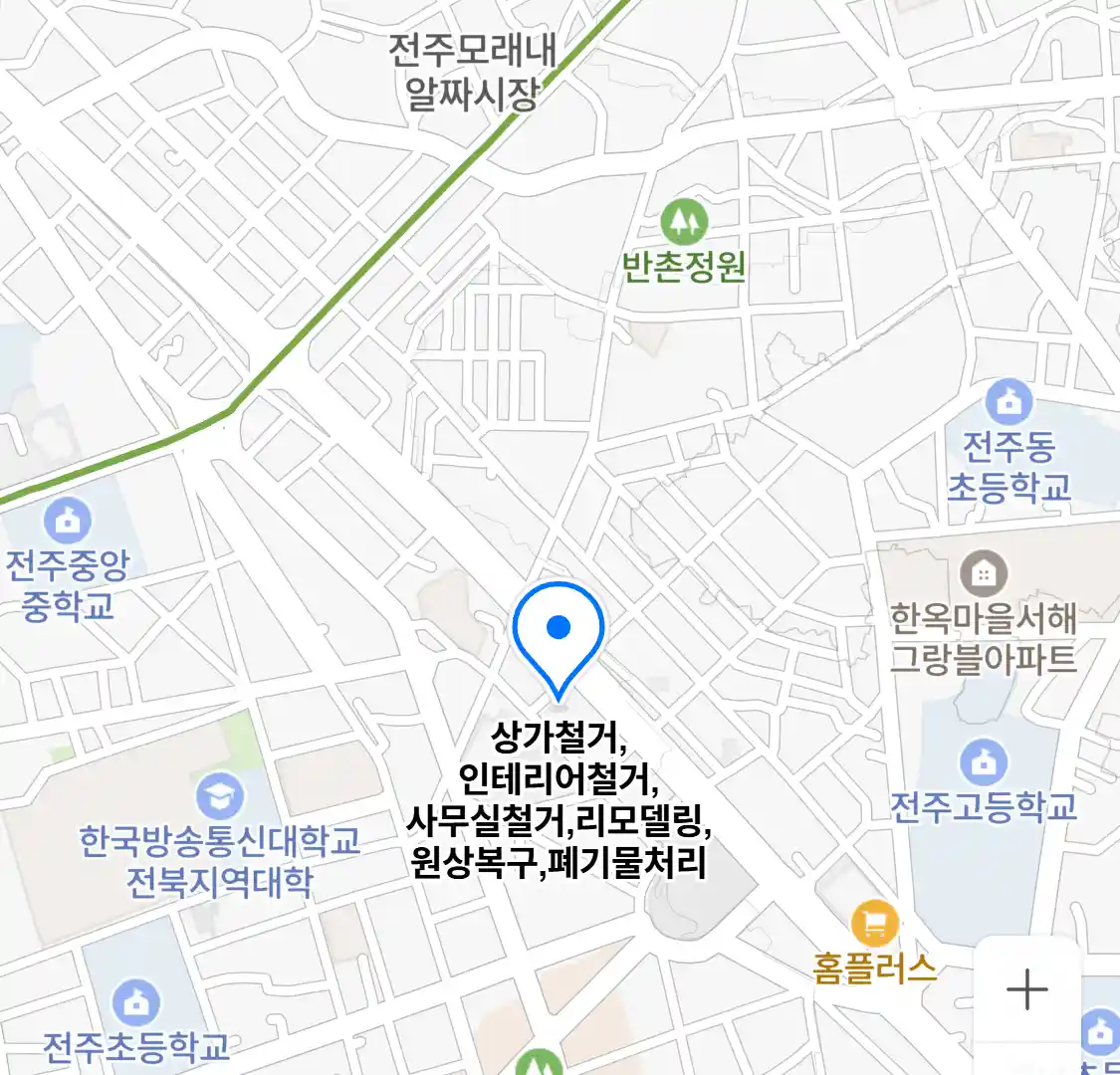Image resolution: width=1120 pixels, height=1075 pixels.
Task: Open the 홈플러스 shopping marker
Action: click(x=874, y=924)
